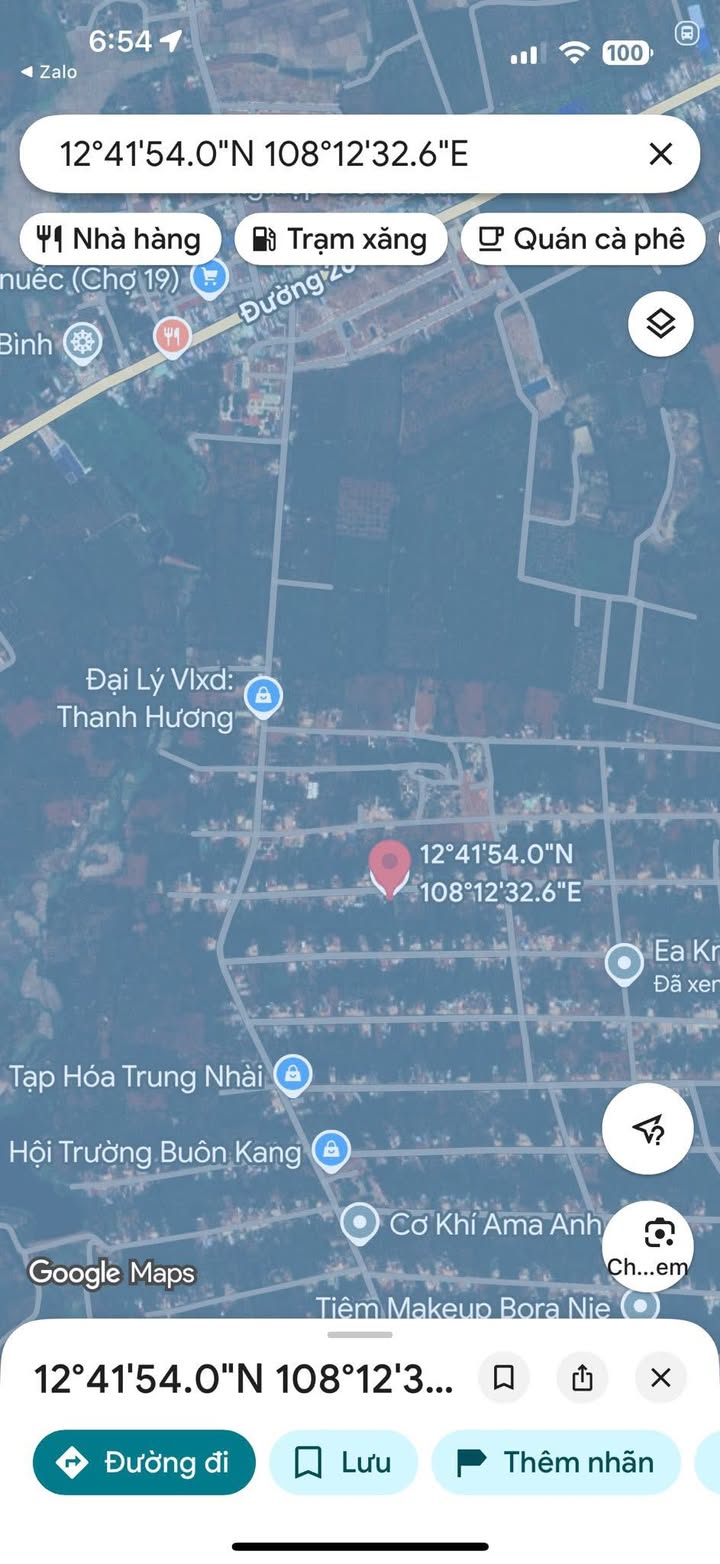
Task: Tap the my-location arrow button
Action: [x=648, y=1129]
